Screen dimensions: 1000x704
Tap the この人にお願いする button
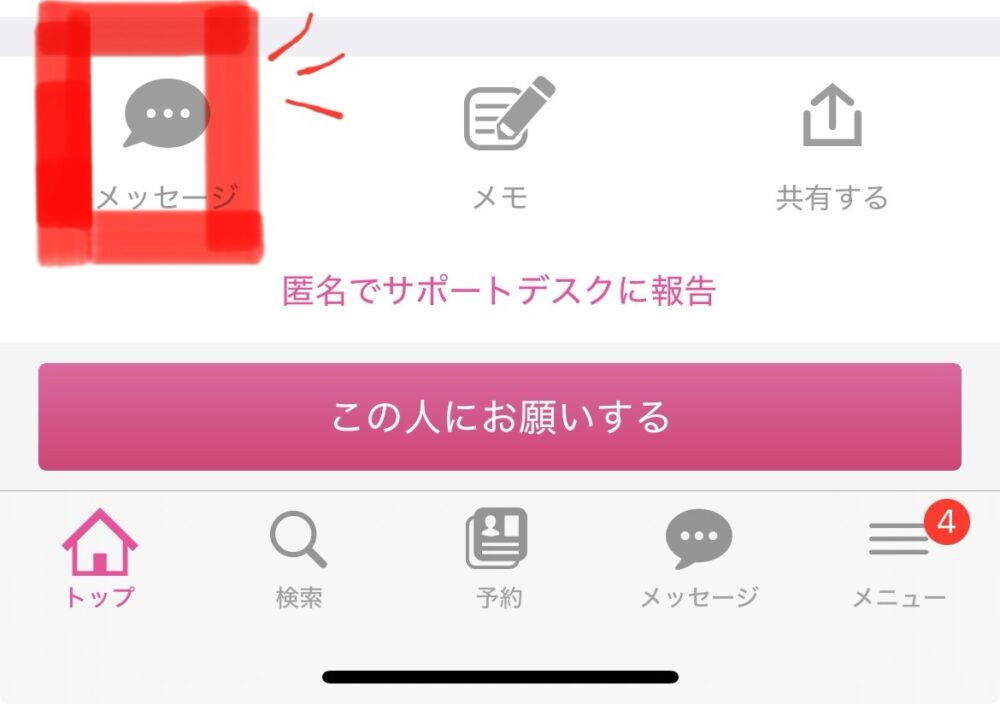coord(499,416)
